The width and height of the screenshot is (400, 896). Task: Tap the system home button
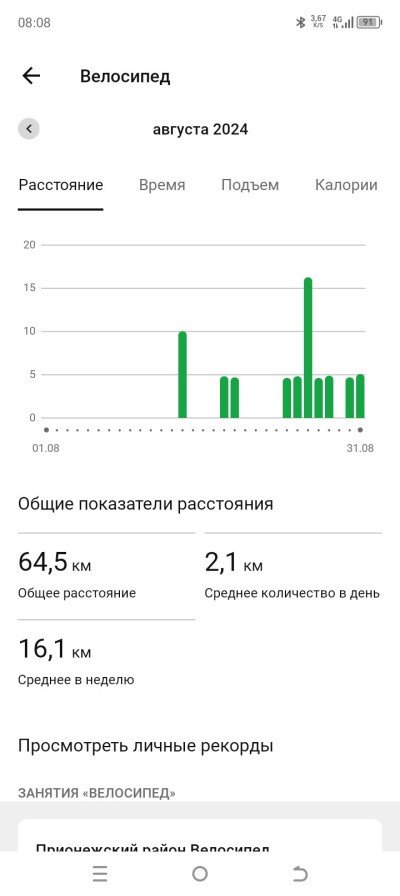(200, 874)
